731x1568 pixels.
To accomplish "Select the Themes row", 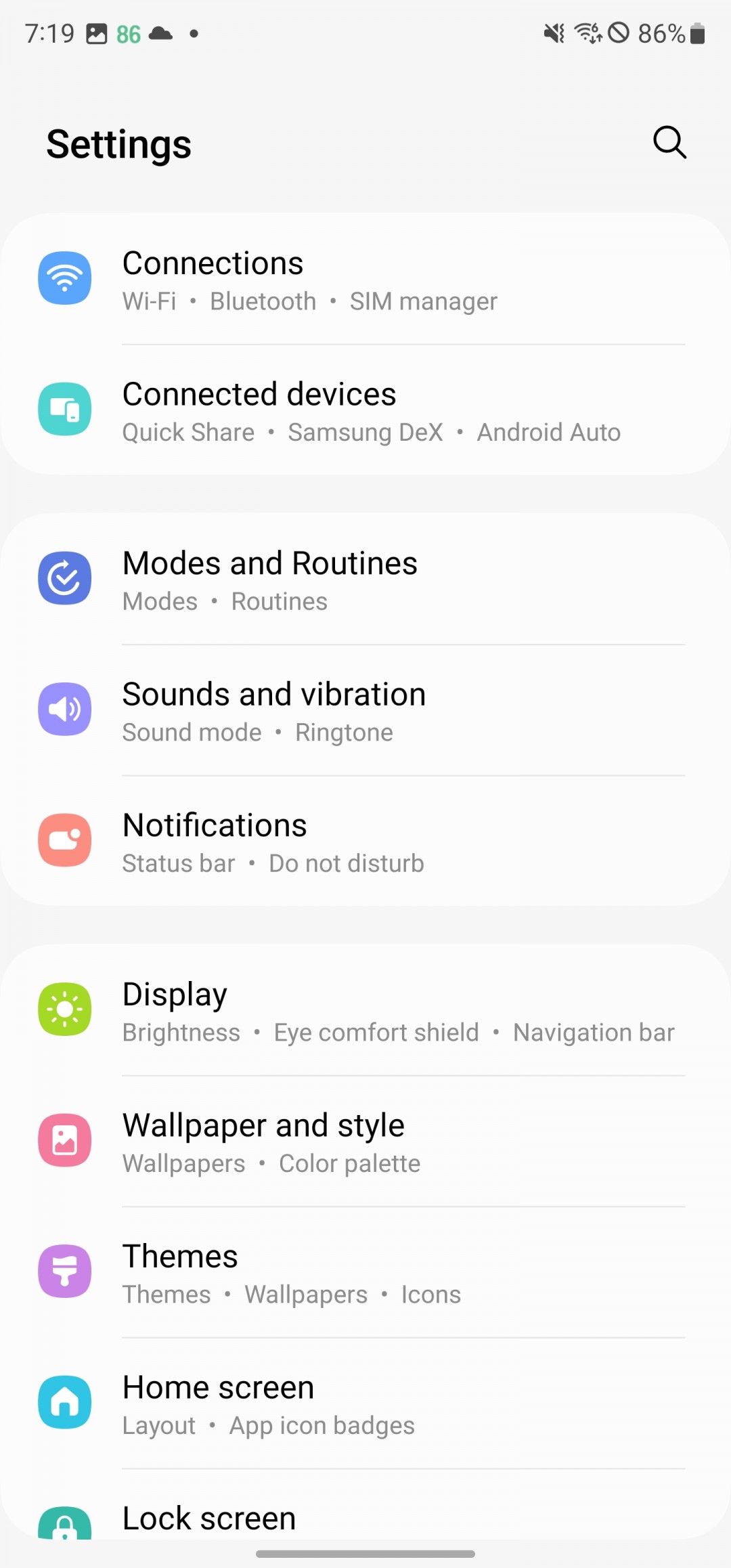I will tap(365, 1273).
